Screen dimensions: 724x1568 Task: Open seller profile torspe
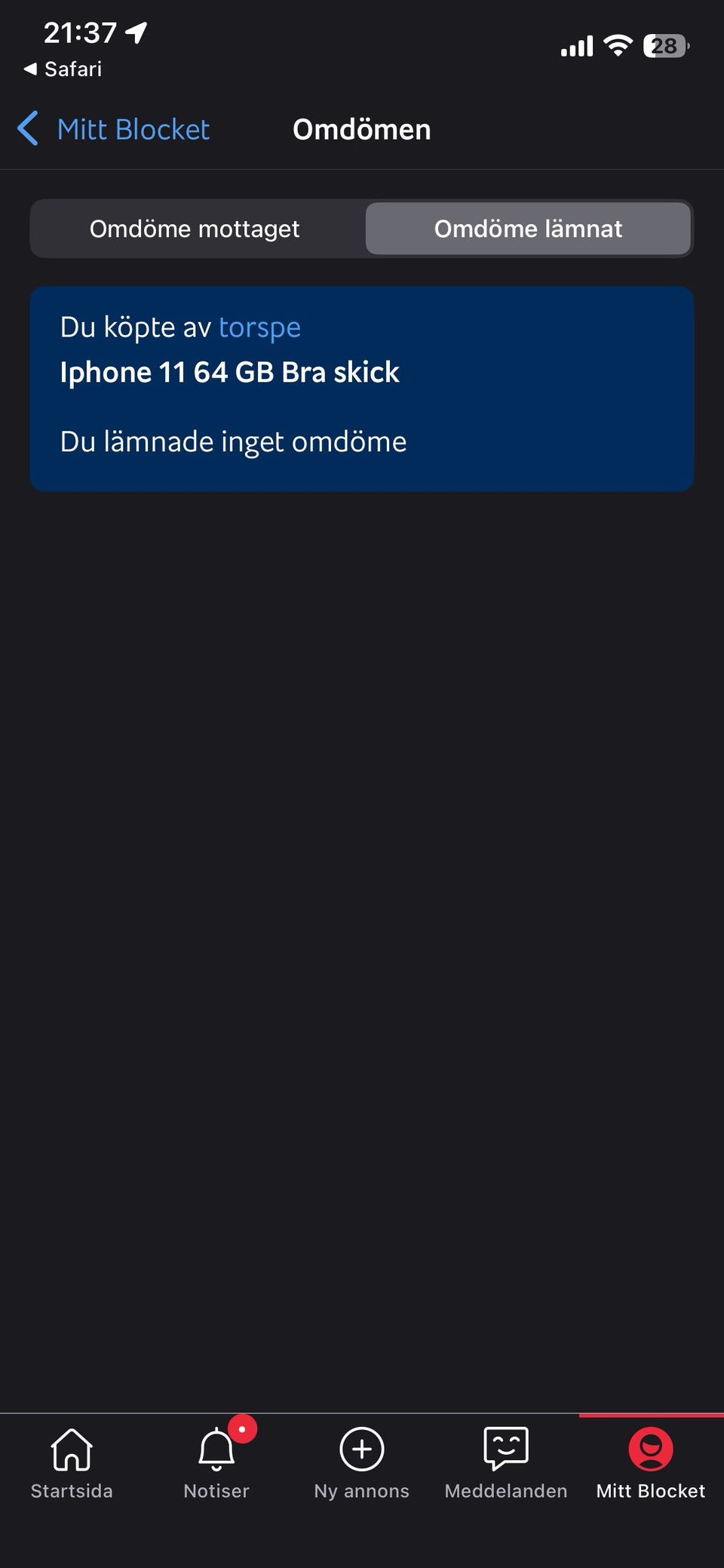[259, 327]
